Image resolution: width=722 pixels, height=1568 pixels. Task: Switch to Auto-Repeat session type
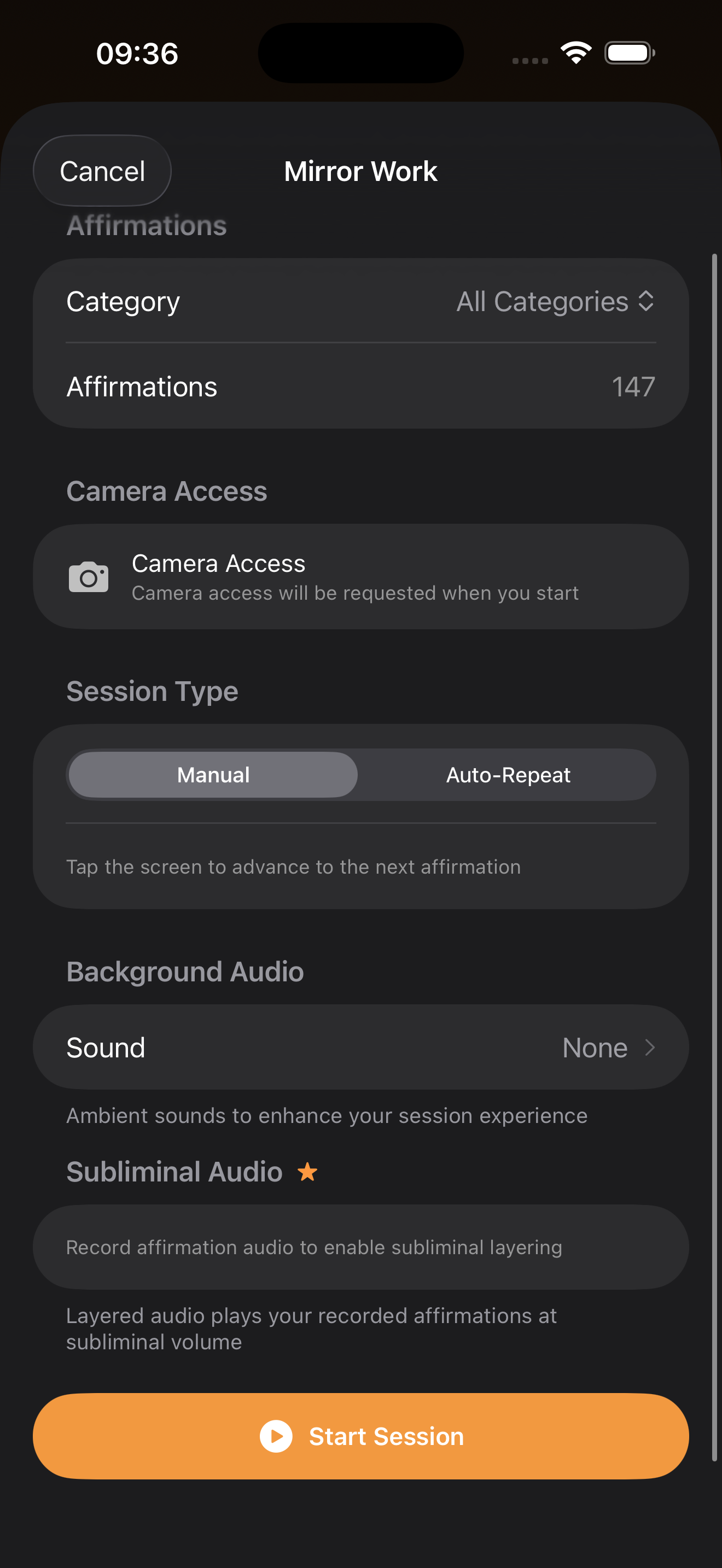508,775
